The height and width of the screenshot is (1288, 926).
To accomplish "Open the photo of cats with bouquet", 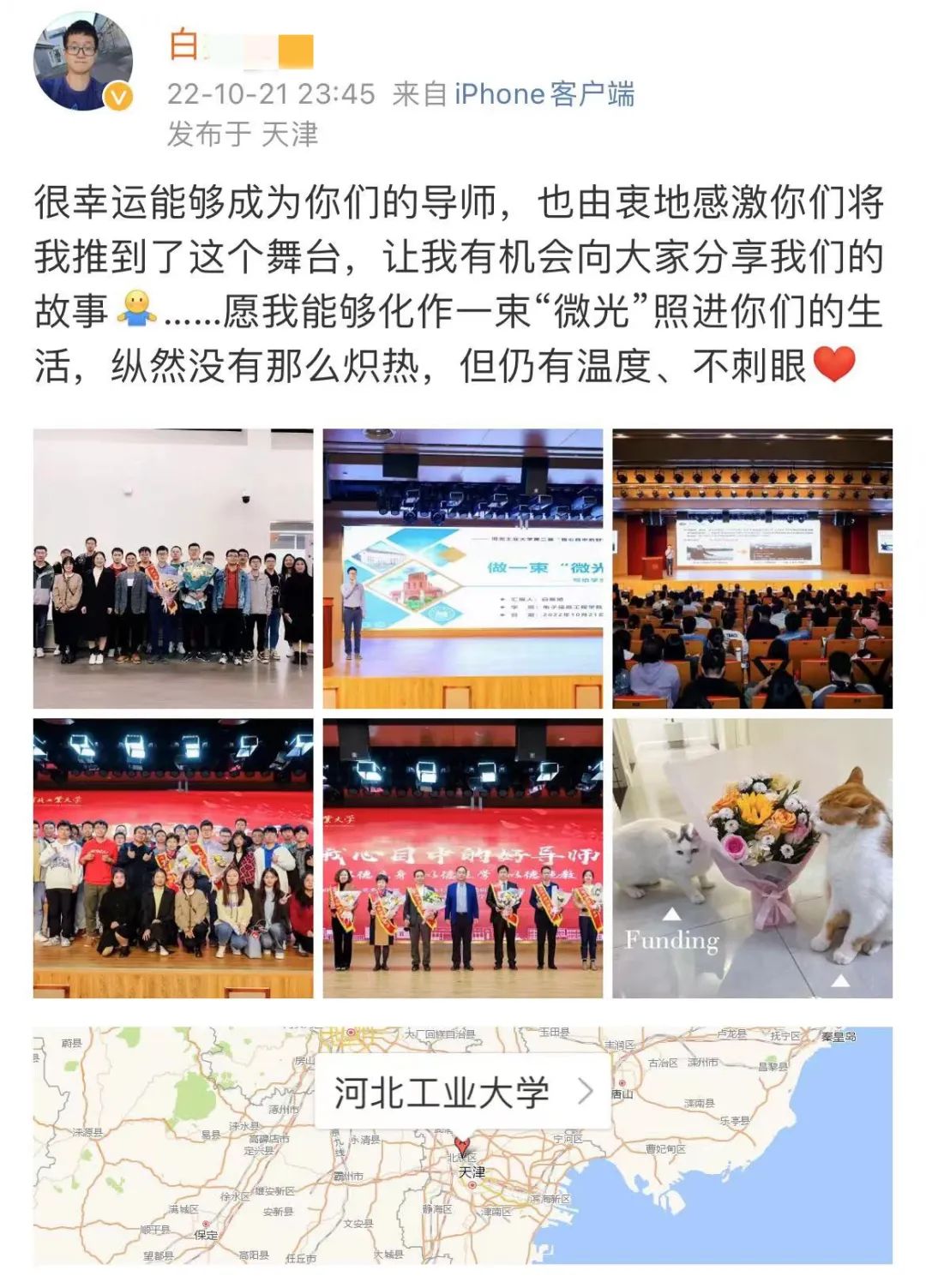I will pos(752,858).
